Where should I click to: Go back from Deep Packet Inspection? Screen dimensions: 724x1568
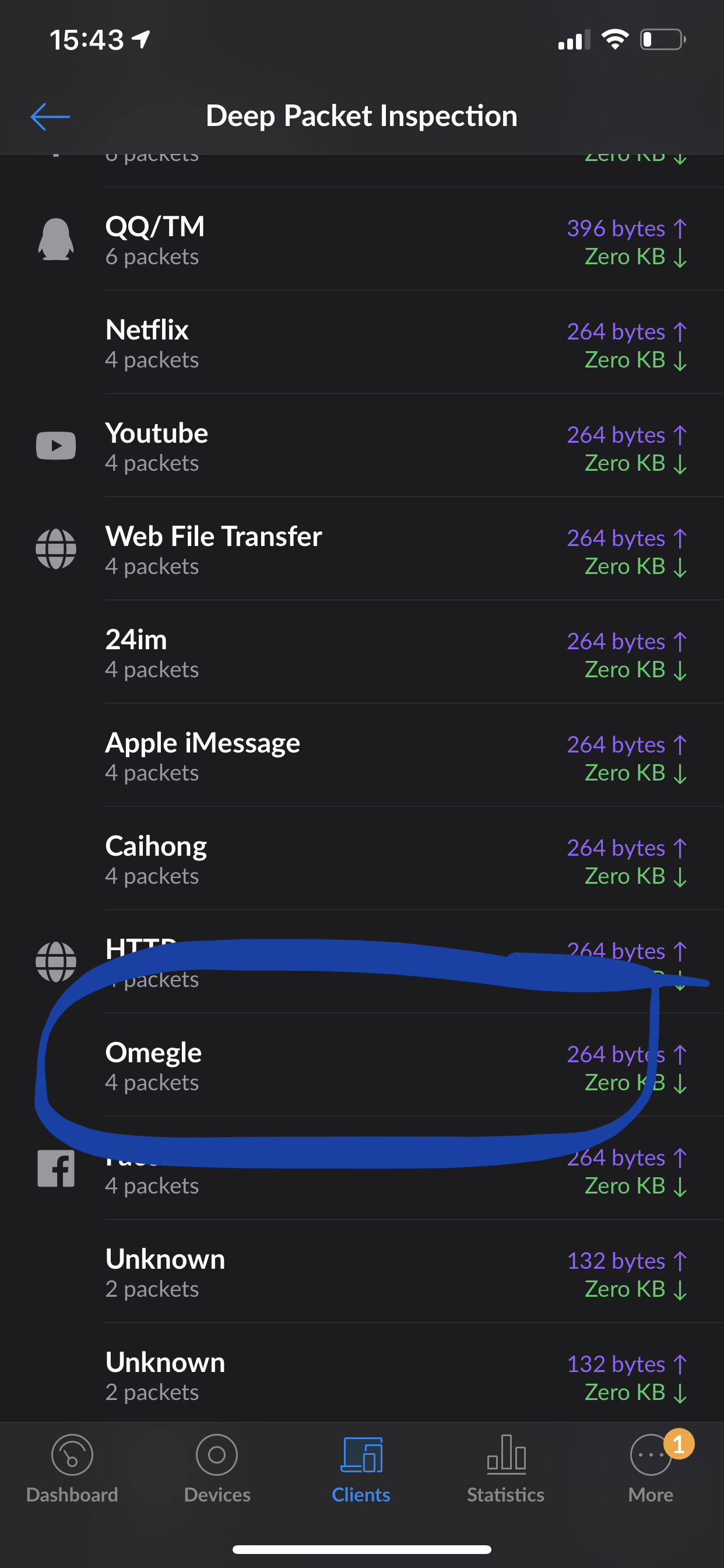click(x=50, y=116)
